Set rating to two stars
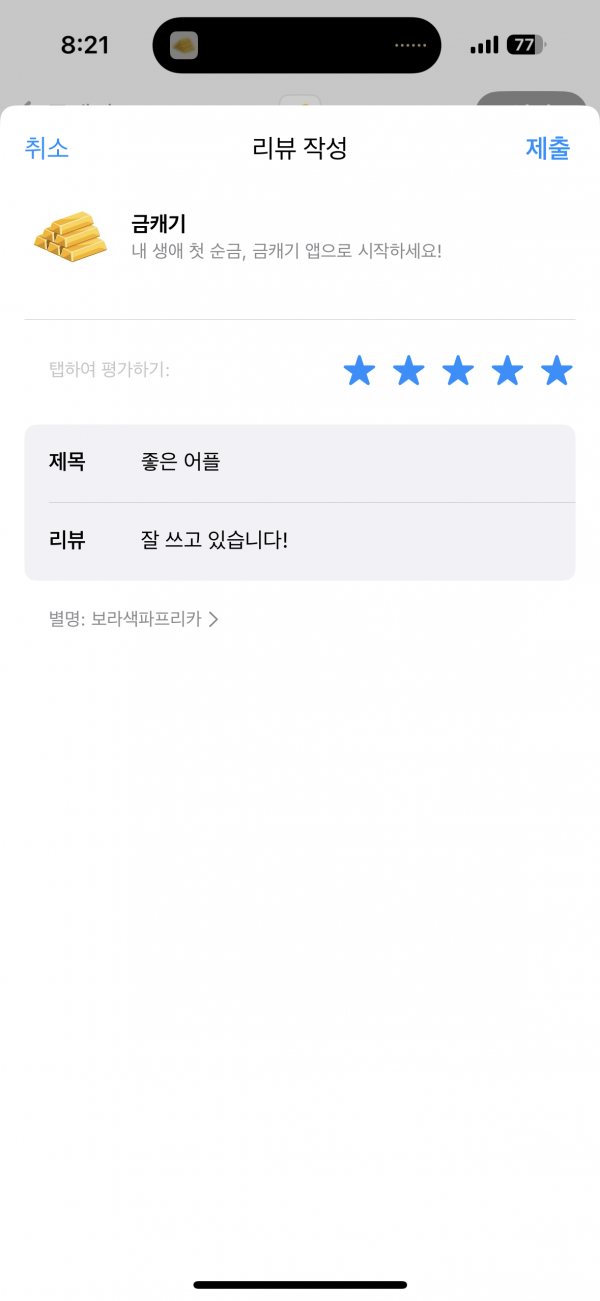600x1301 pixels. (408, 371)
